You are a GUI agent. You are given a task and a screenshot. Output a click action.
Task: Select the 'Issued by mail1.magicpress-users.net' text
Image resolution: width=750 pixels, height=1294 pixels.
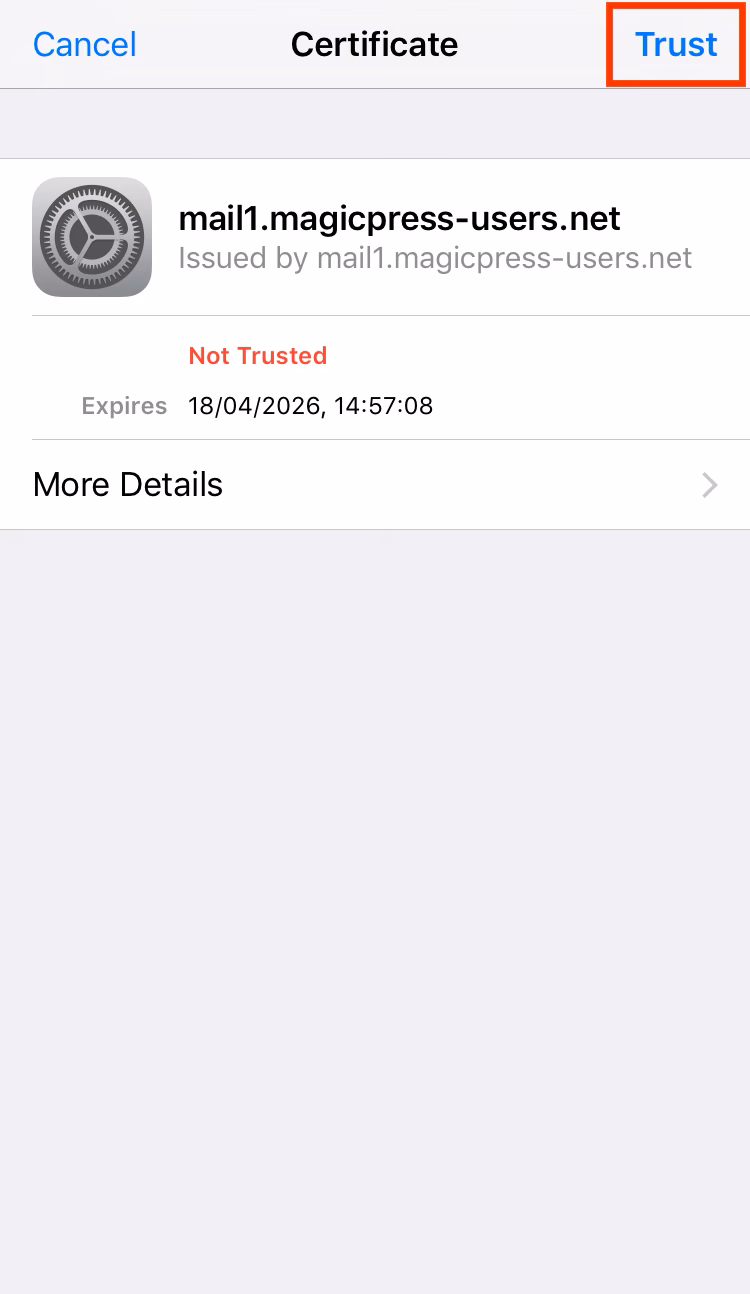tap(434, 258)
